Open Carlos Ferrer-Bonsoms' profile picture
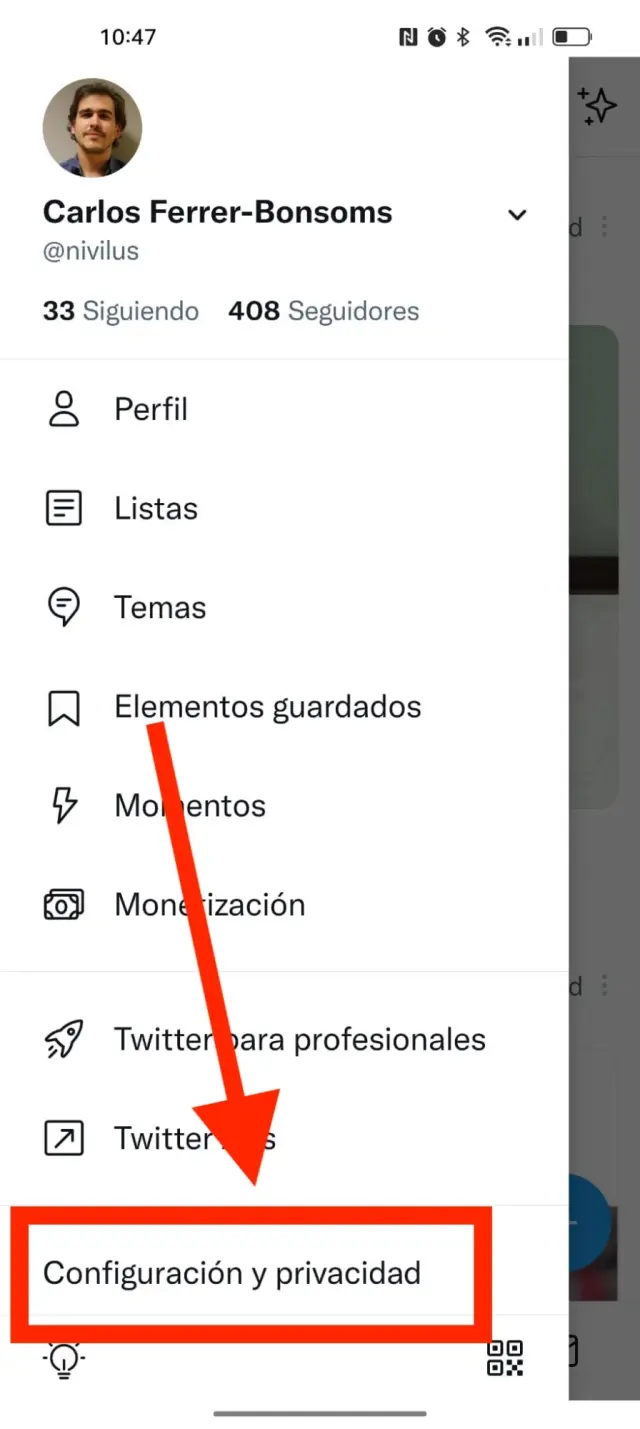The image size is (640, 1429). tap(92, 129)
